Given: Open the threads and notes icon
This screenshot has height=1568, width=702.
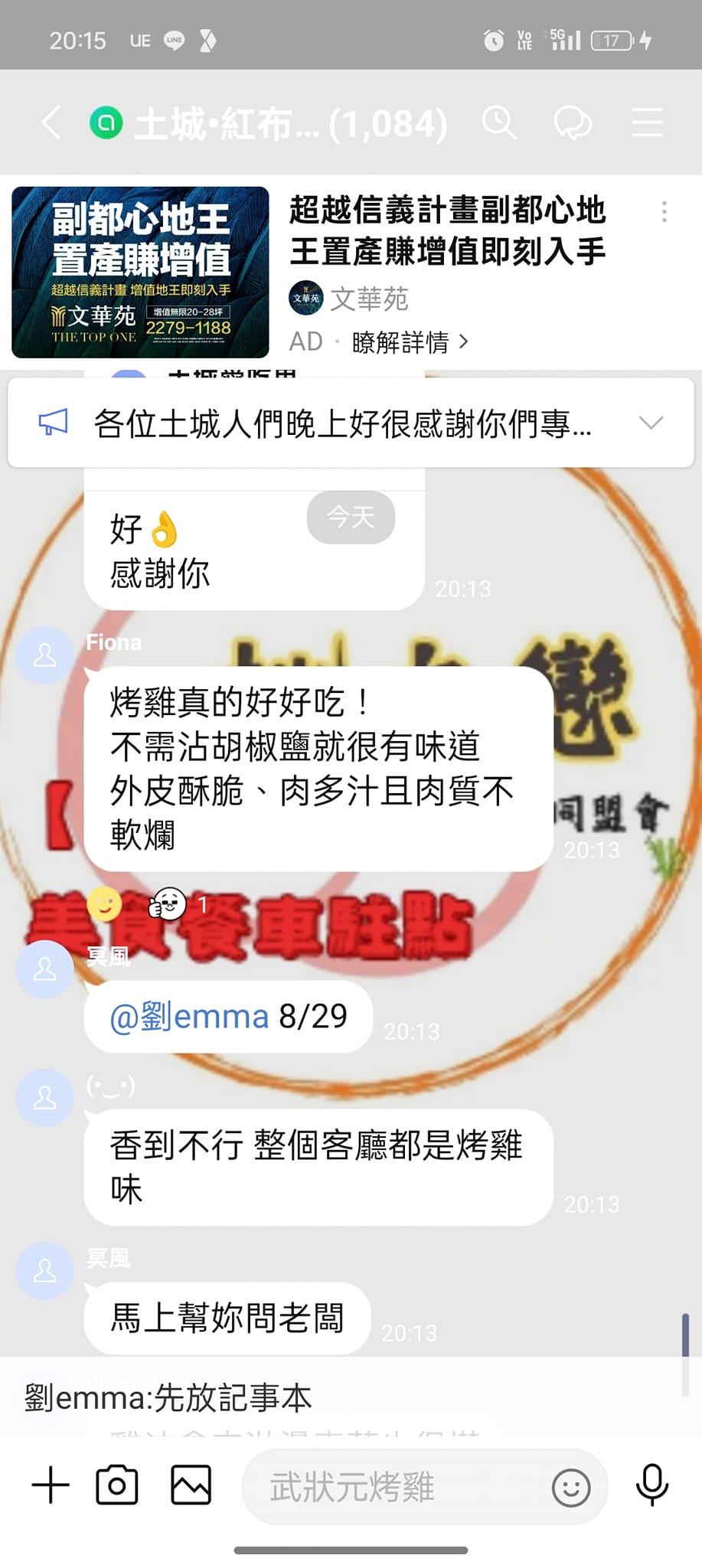Looking at the screenshot, I should pos(573,122).
